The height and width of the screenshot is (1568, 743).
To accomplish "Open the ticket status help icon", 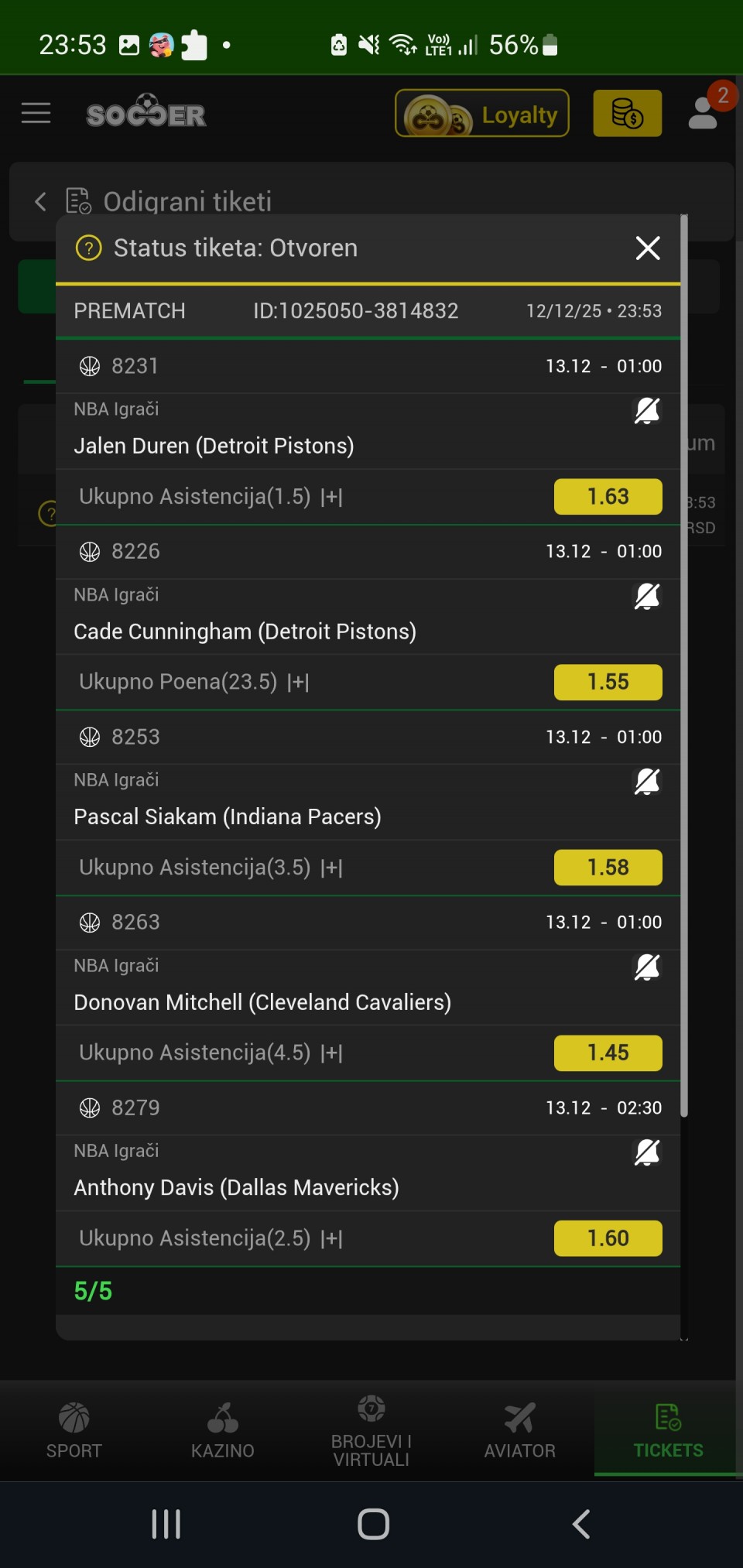I will tap(89, 248).
